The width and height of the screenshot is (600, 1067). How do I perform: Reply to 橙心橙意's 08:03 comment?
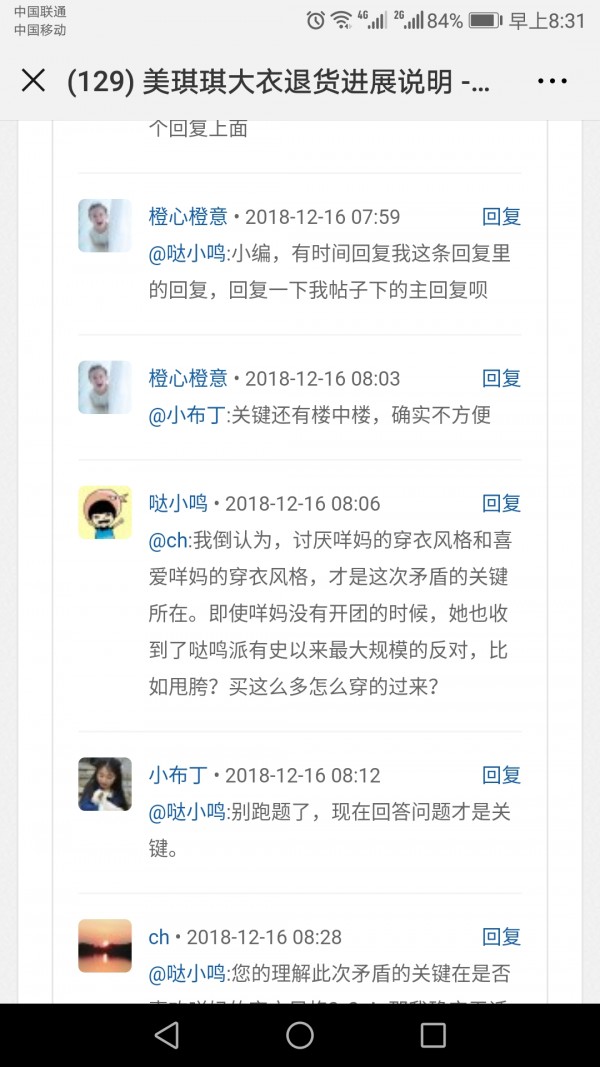click(501, 378)
